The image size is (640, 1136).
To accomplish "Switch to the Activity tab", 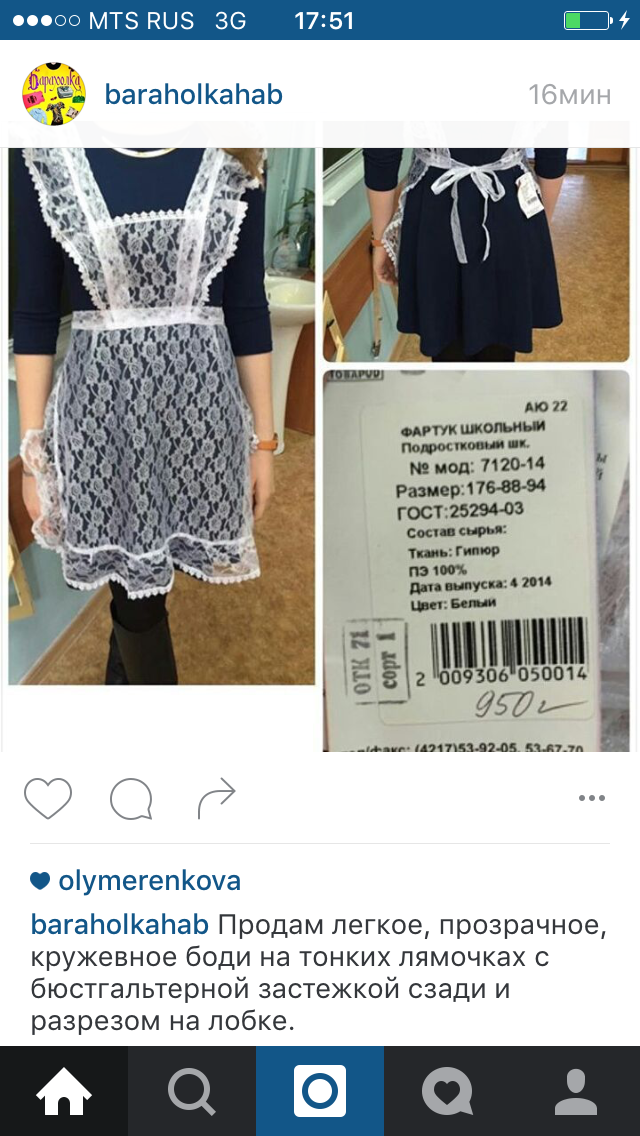I will tap(448, 1091).
